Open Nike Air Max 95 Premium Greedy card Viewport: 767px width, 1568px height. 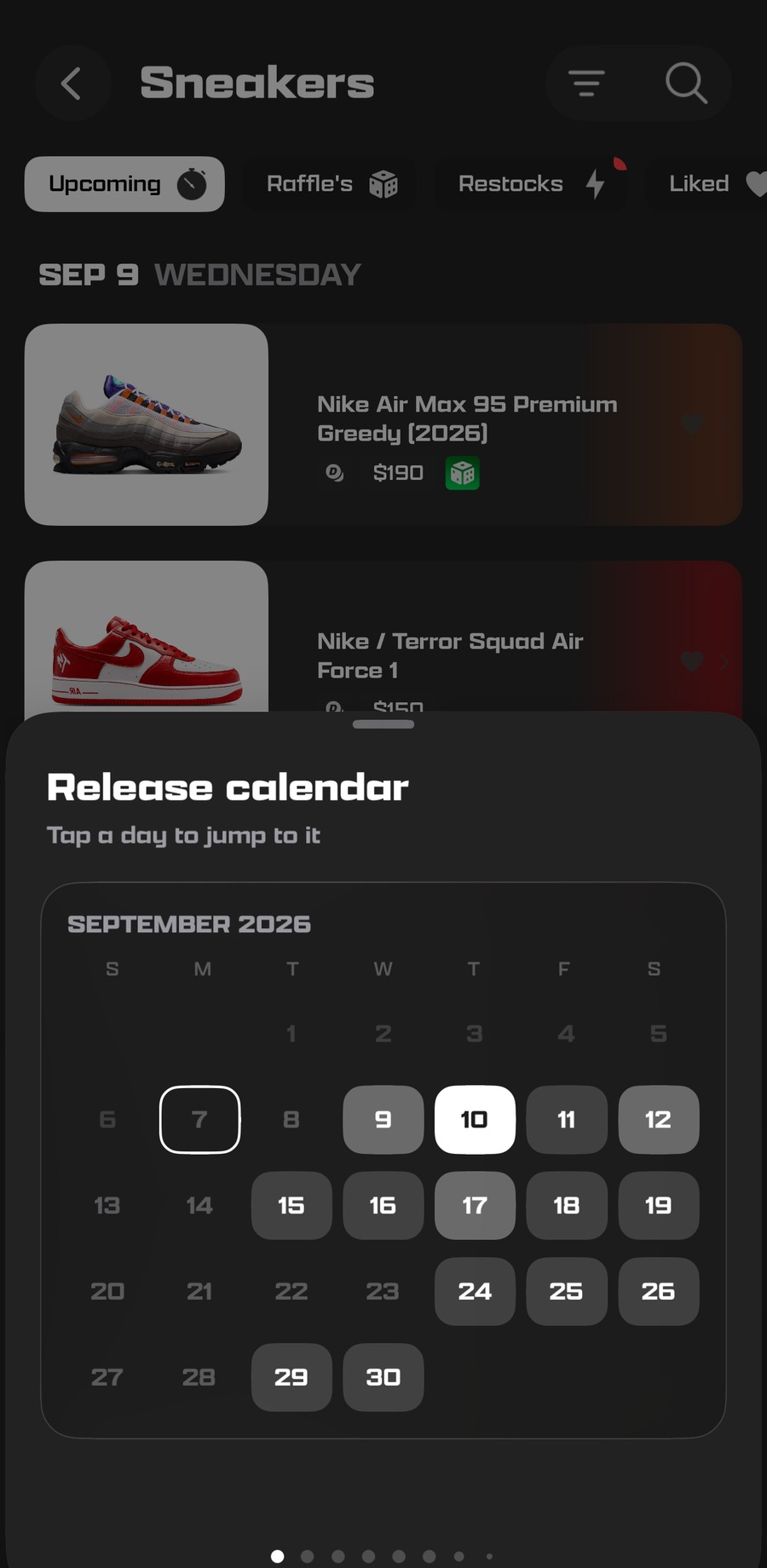pos(383,424)
